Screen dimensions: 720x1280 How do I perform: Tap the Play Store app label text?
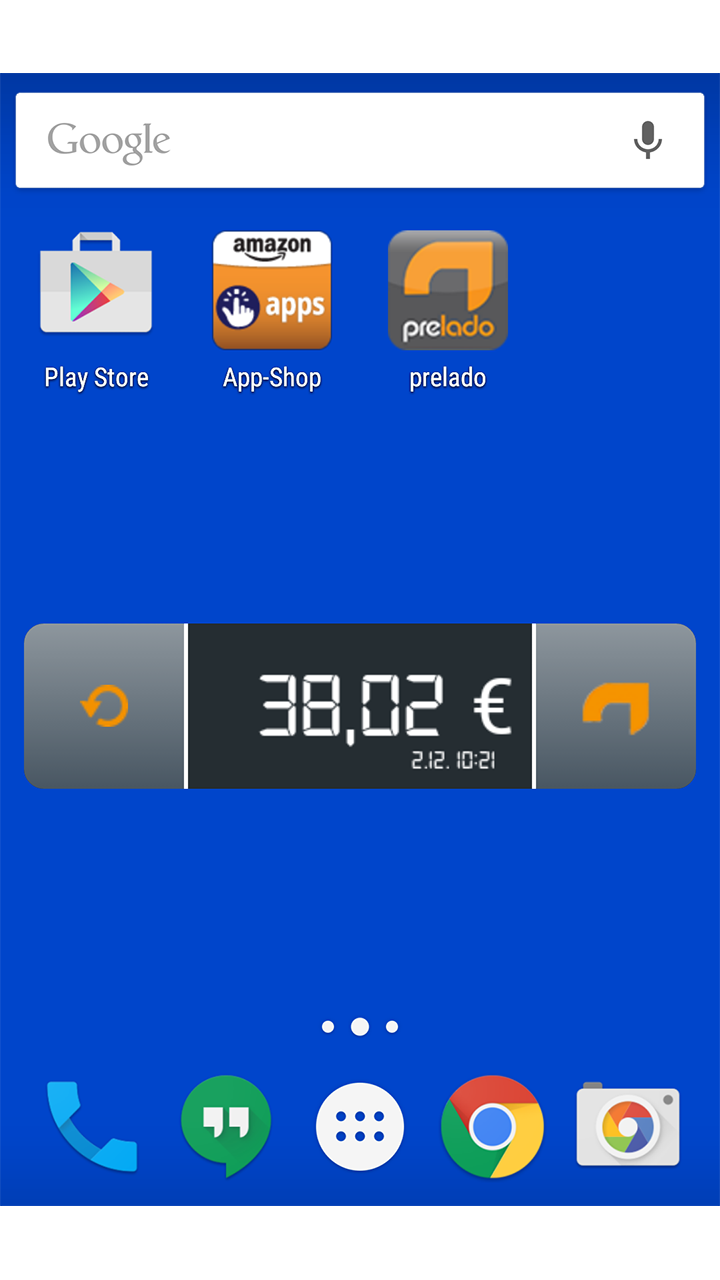pos(96,377)
